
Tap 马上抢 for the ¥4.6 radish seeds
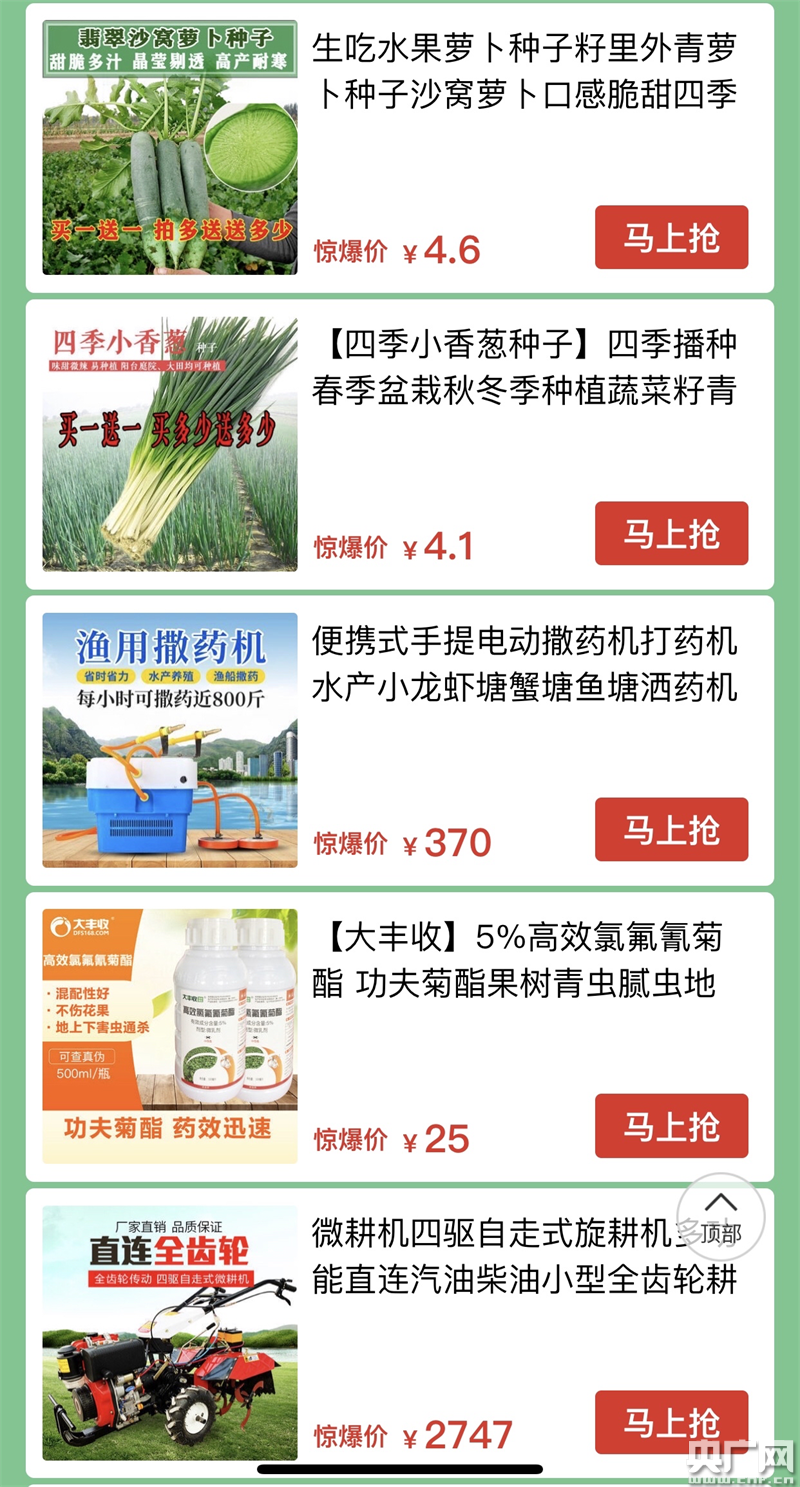671,238
